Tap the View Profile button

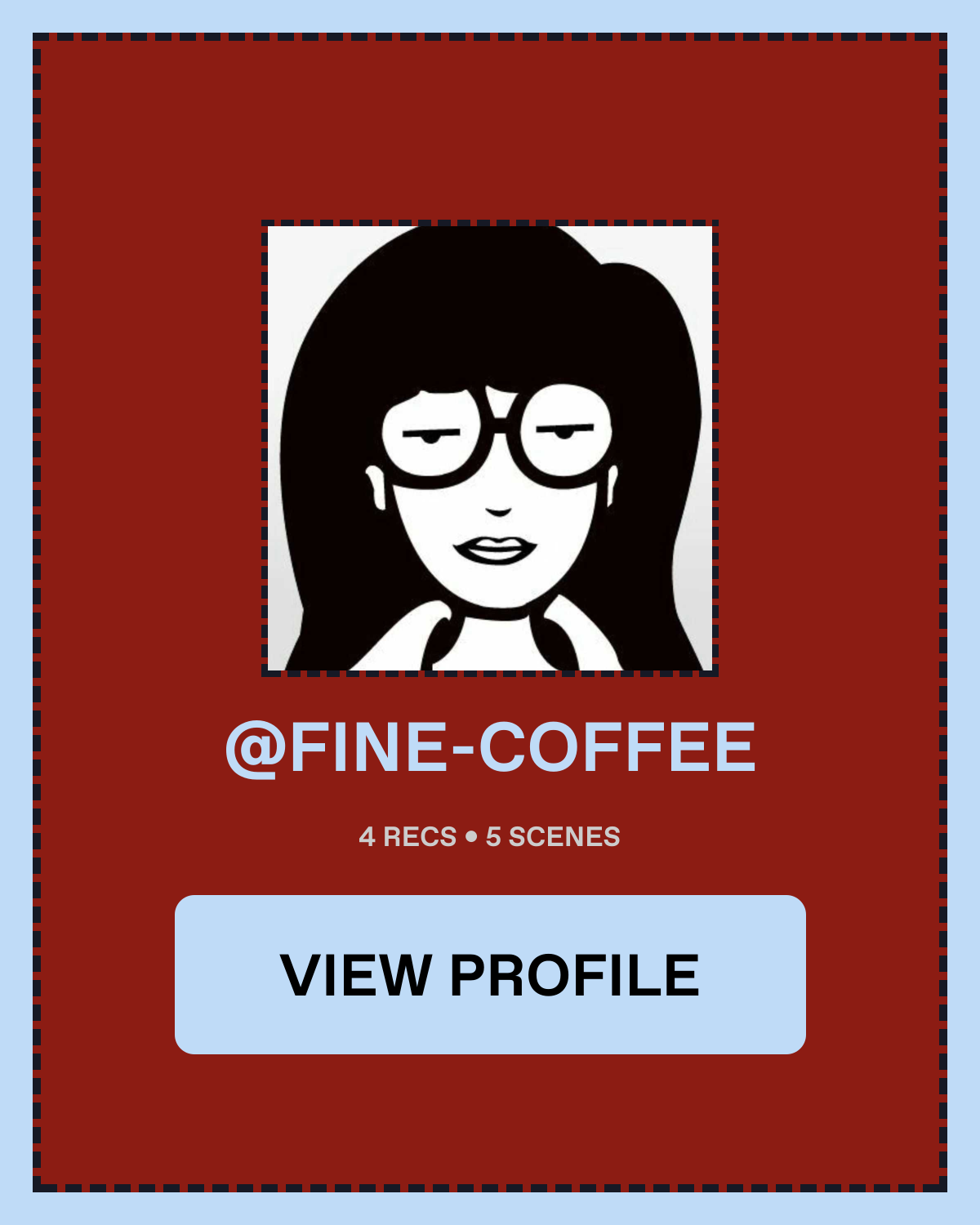coord(490,974)
